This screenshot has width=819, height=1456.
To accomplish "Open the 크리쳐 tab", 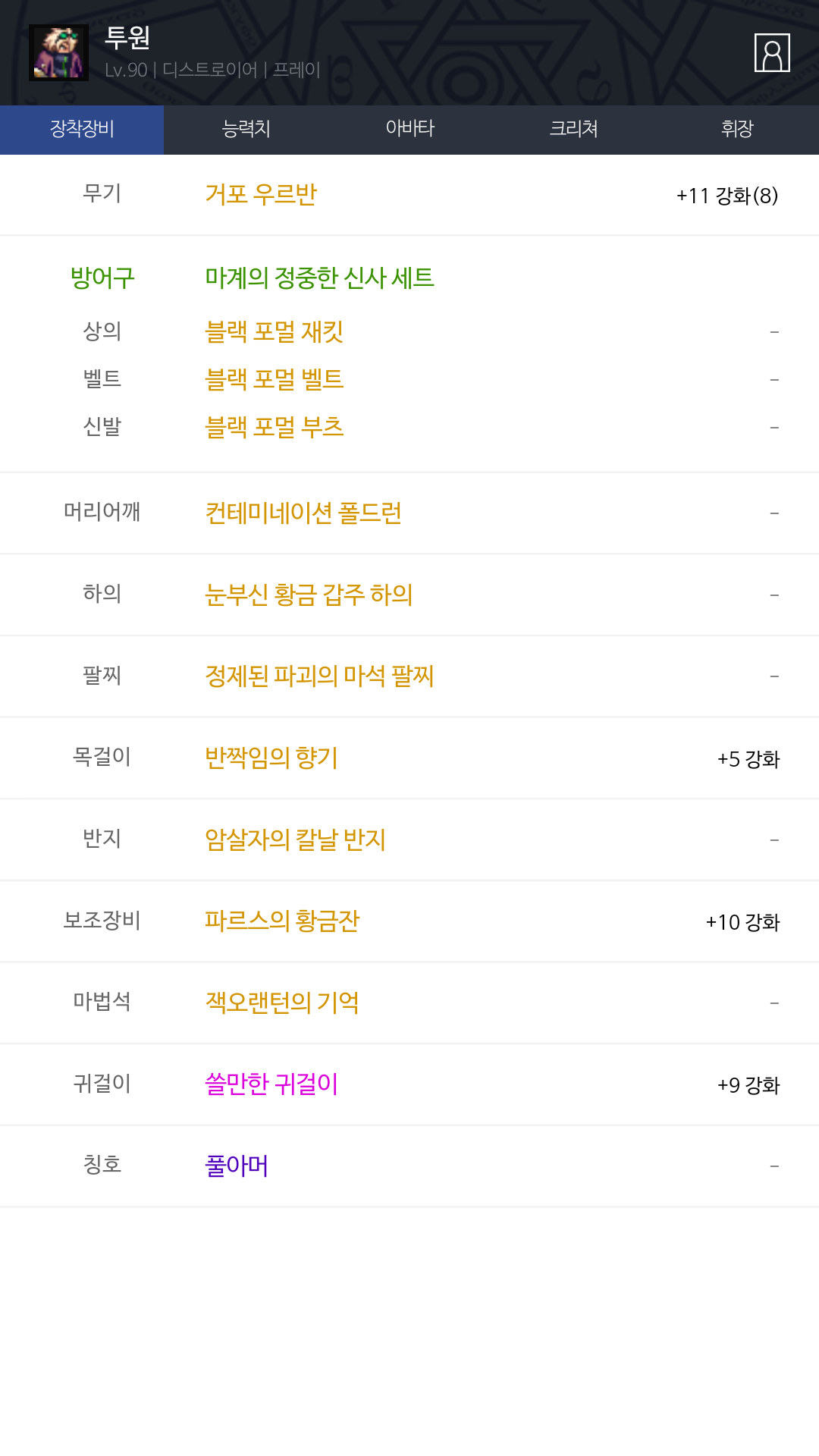I will pos(573,129).
